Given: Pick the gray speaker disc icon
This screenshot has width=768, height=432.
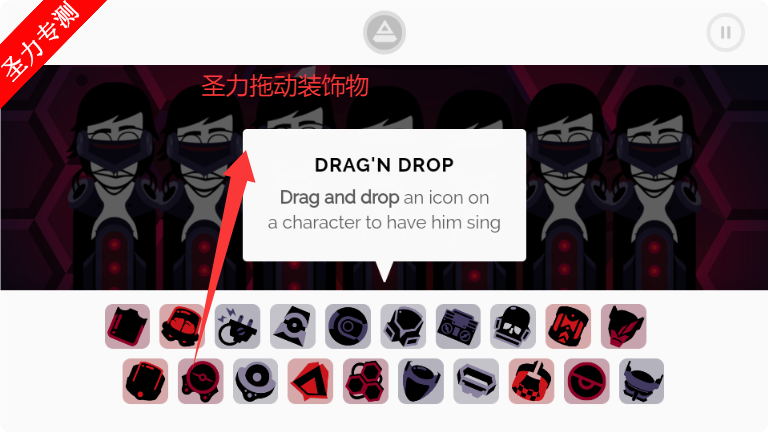Looking at the screenshot, I should tap(255, 381).
